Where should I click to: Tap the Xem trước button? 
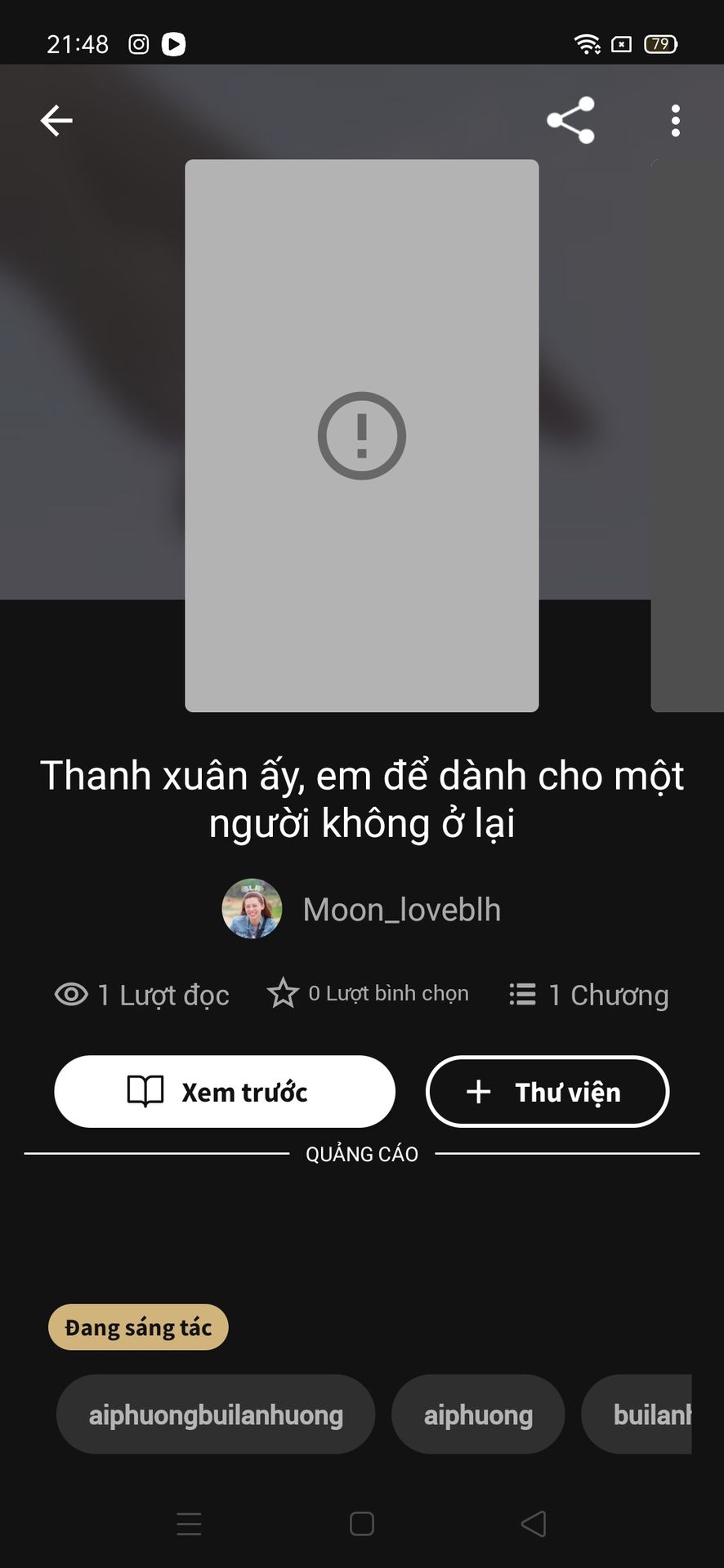tap(225, 1092)
